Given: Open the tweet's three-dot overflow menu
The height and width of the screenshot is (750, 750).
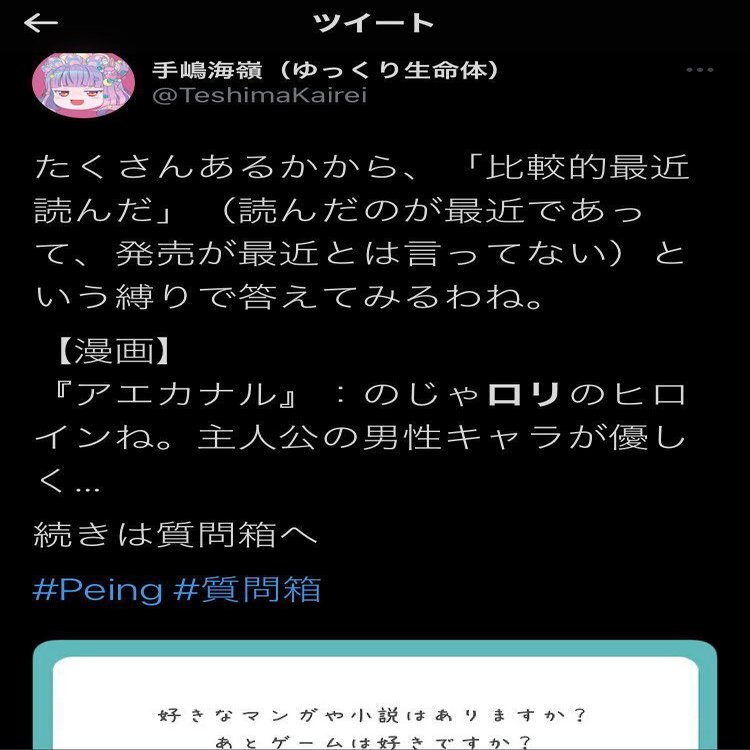Looking at the screenshot, I should pyautogui.click(x=699, y=71).
